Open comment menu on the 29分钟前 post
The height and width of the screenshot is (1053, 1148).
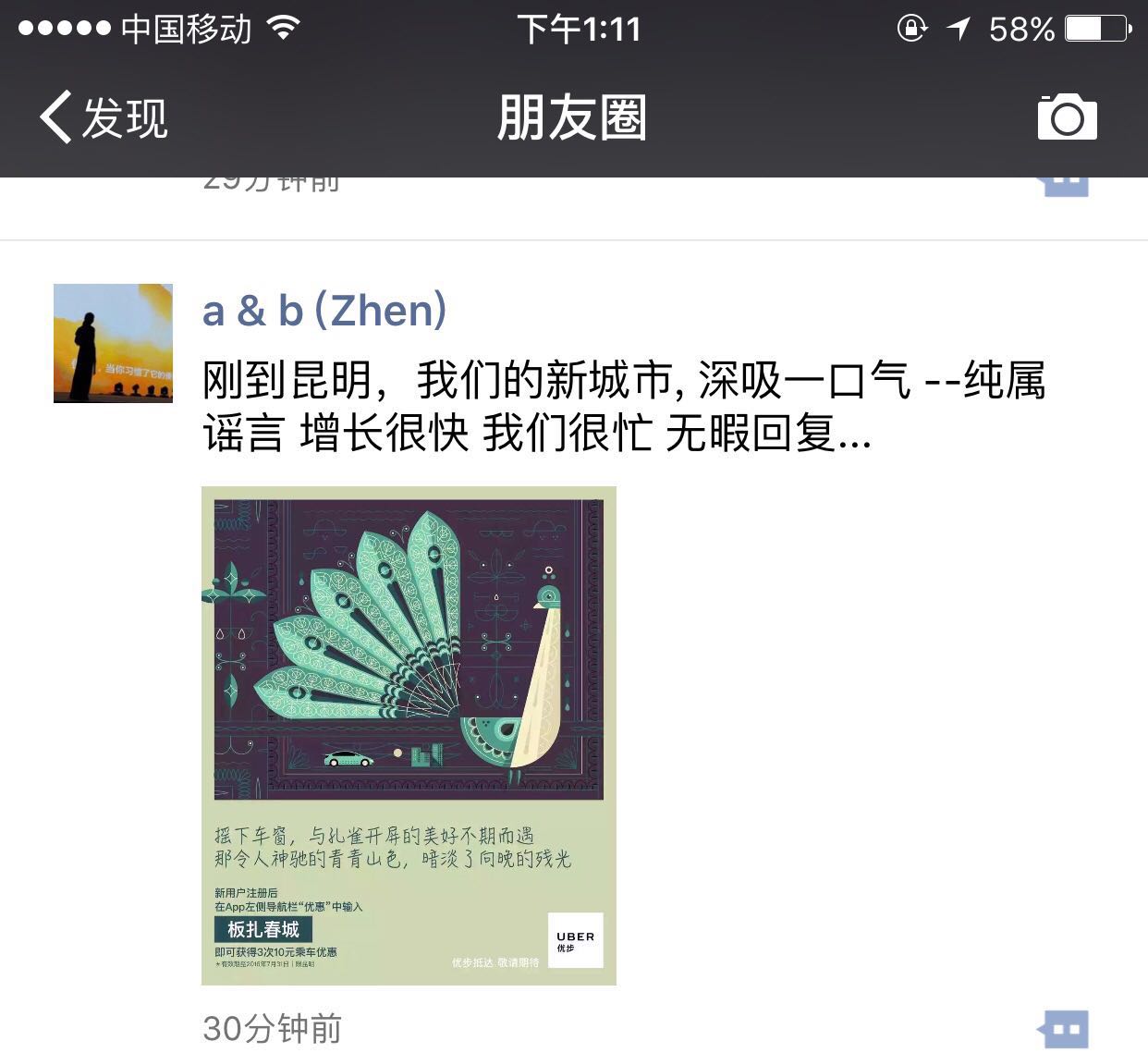(1064, 185)
